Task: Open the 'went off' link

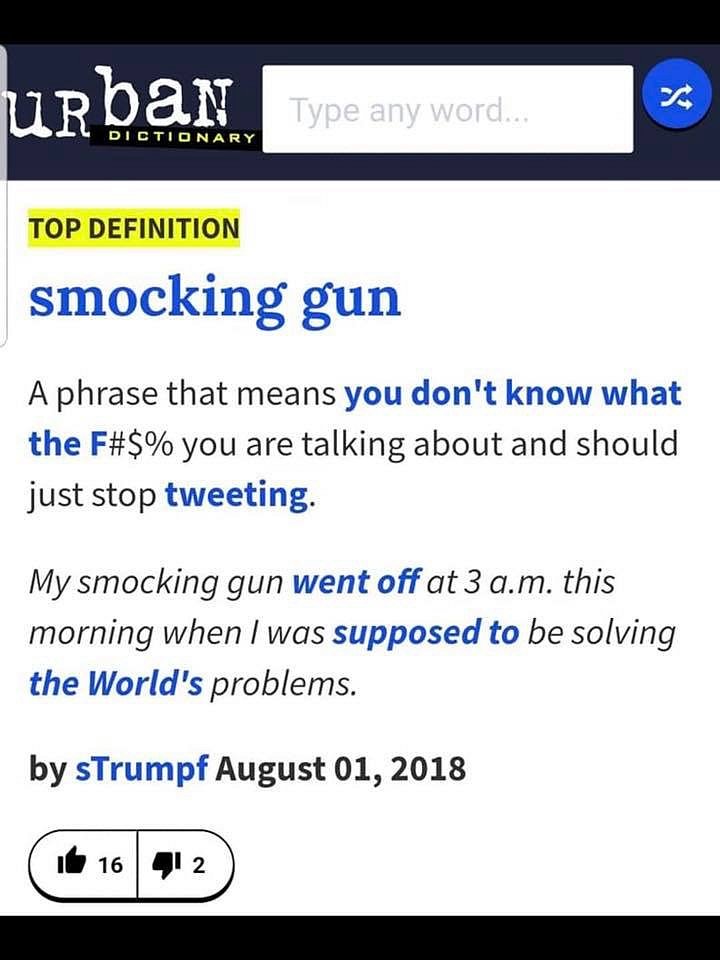Action: coord(354,582)
